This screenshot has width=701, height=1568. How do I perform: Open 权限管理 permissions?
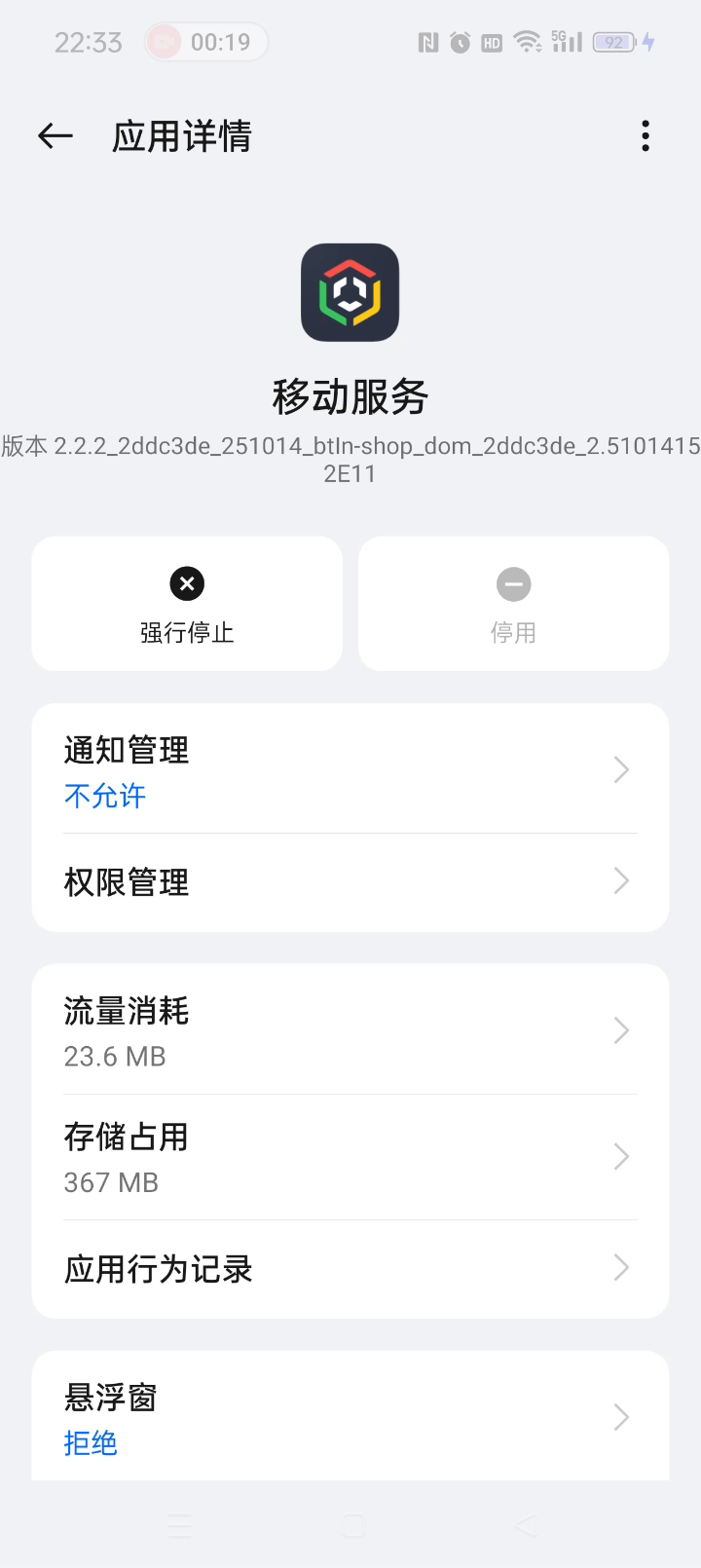[x=350, y=882]
